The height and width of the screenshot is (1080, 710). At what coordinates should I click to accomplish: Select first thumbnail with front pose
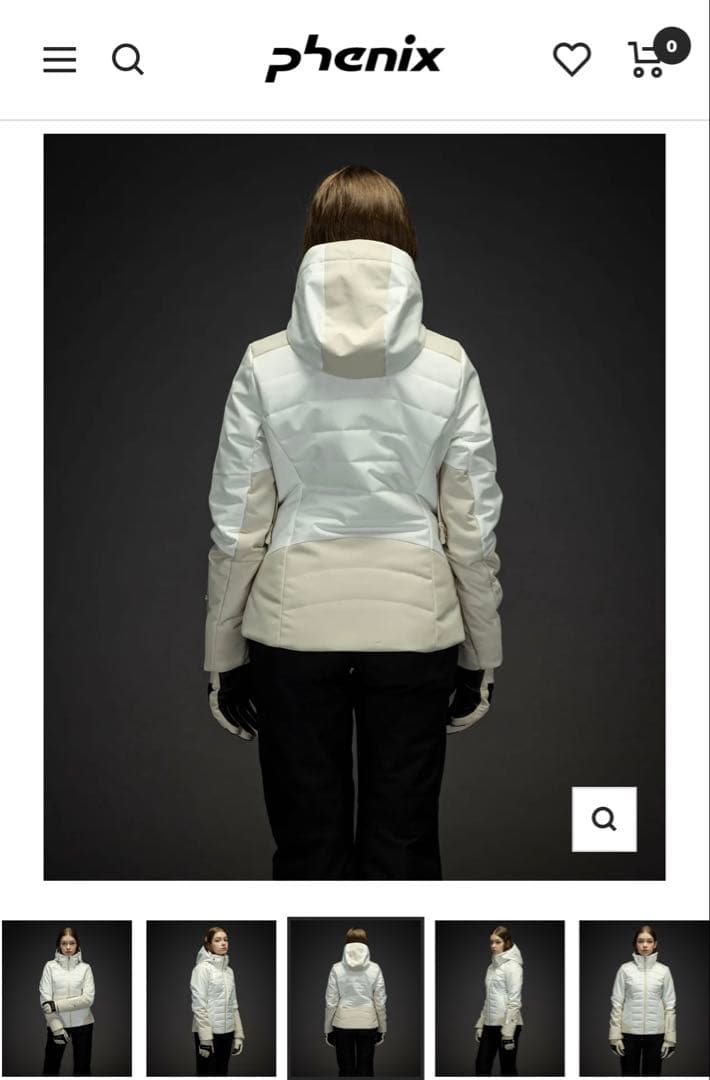point(67,998)
